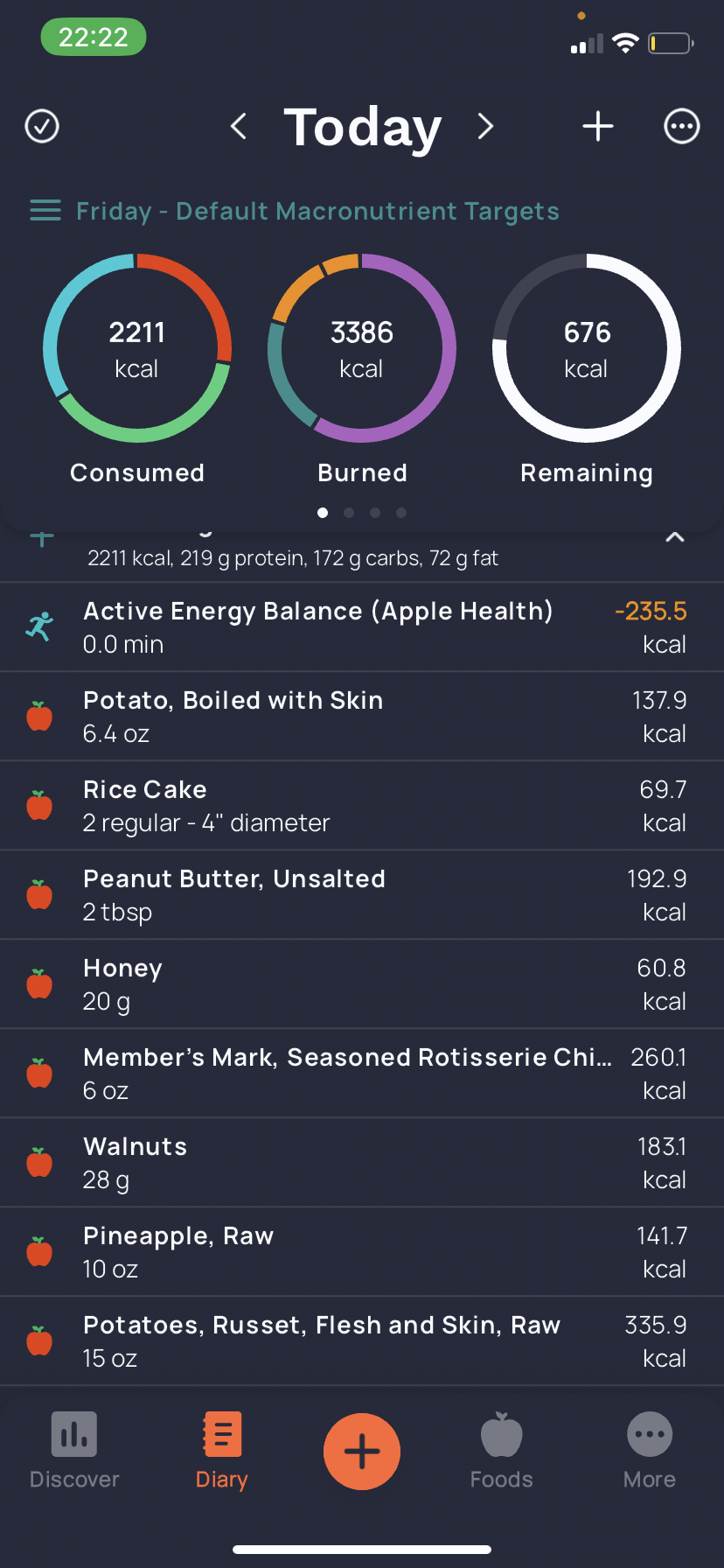
Task: Open the More tab
Action: [650, 1451]
